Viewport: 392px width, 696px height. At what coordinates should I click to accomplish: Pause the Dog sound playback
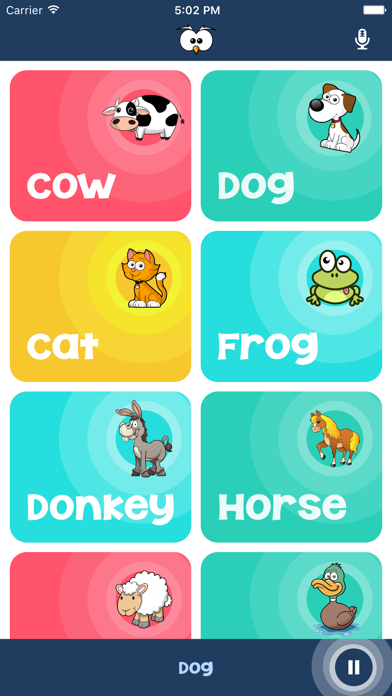click(353, 667)
